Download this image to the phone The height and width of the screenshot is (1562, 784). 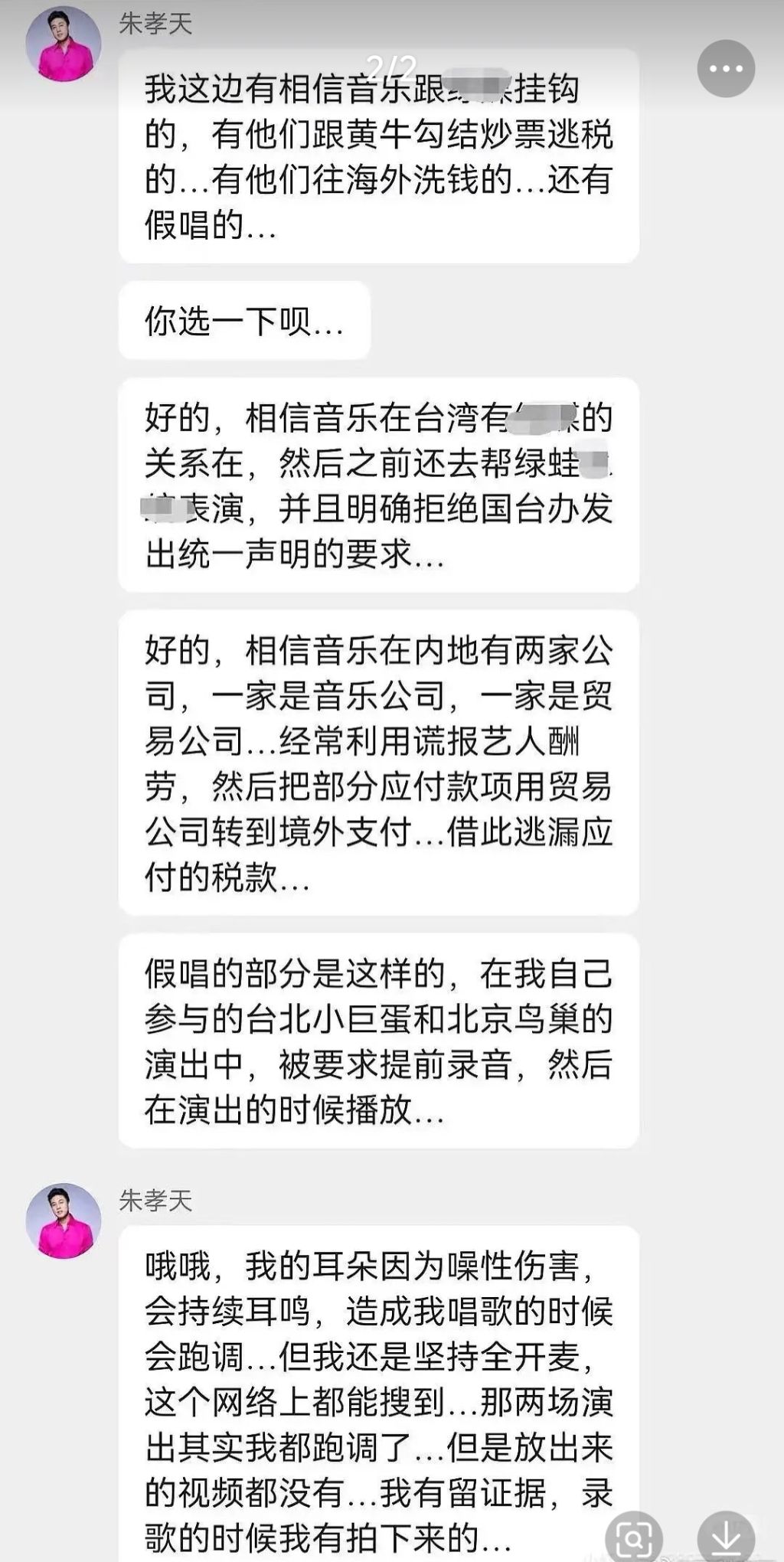726,1536
